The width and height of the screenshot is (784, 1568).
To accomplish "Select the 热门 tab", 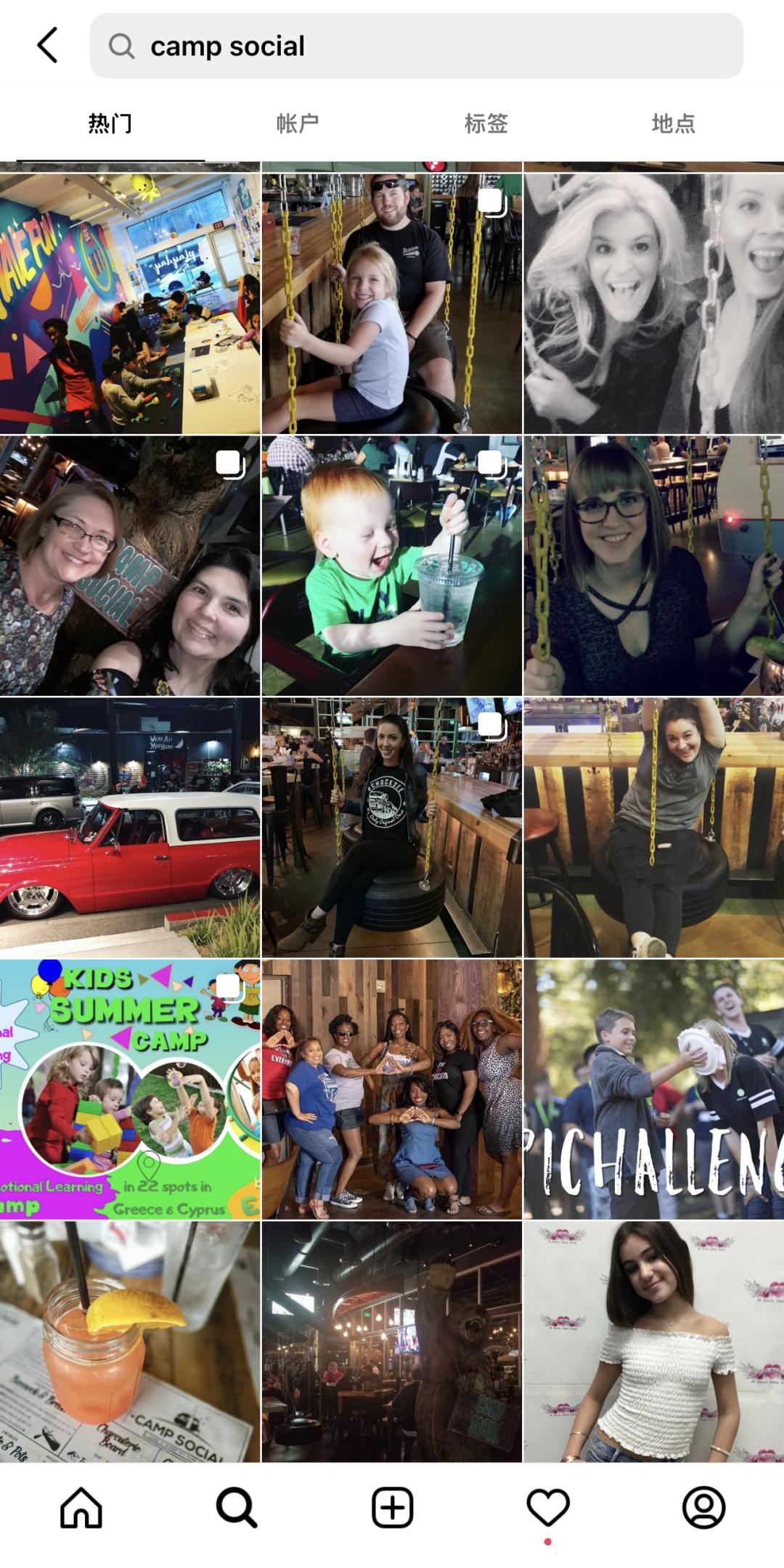I will (x=110, y=123).
